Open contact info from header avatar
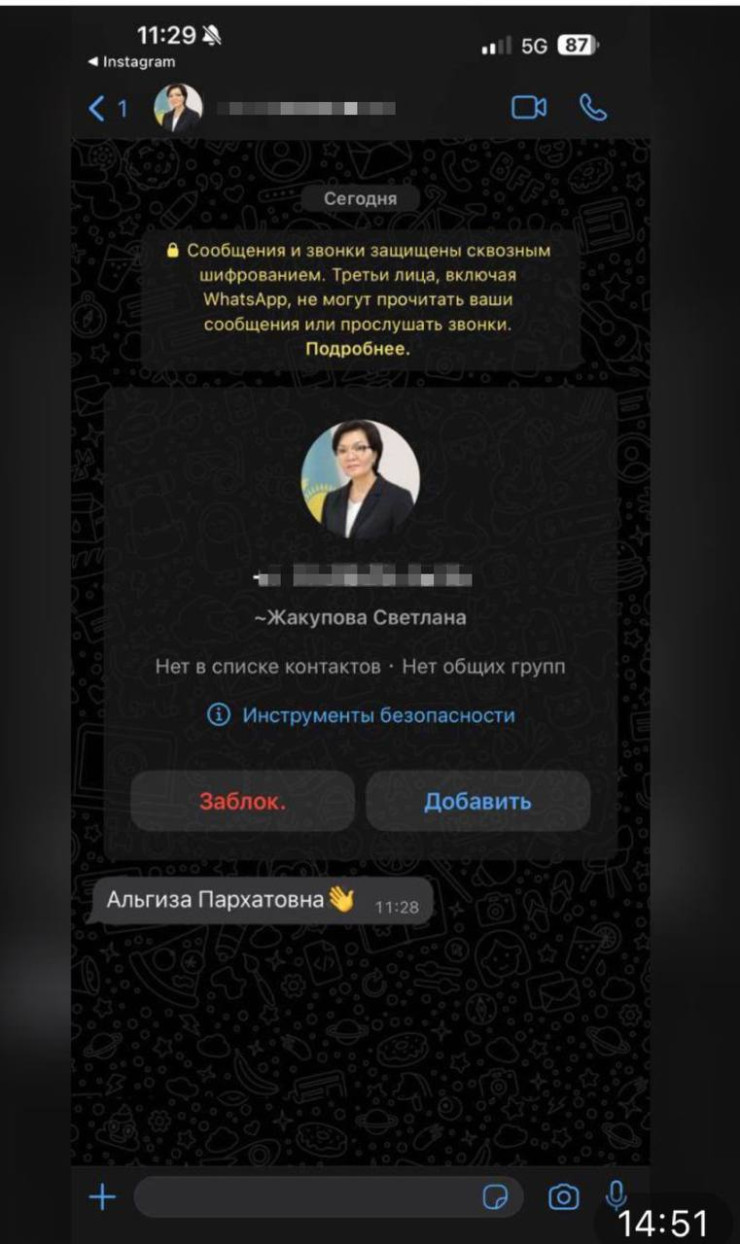740x1244 pixels. [x=178, y=108]
